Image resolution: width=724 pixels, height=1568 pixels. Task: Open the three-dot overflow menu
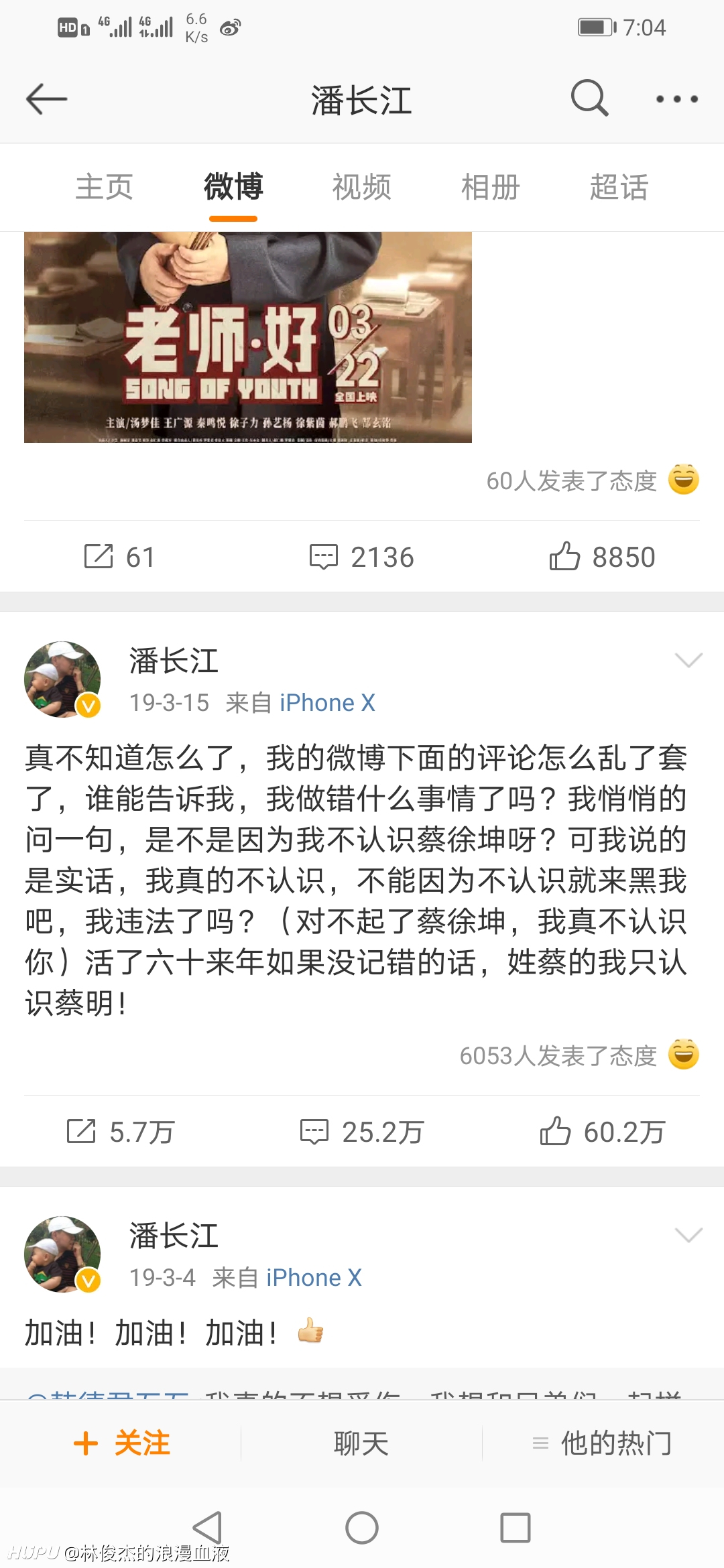pos(677,99)
